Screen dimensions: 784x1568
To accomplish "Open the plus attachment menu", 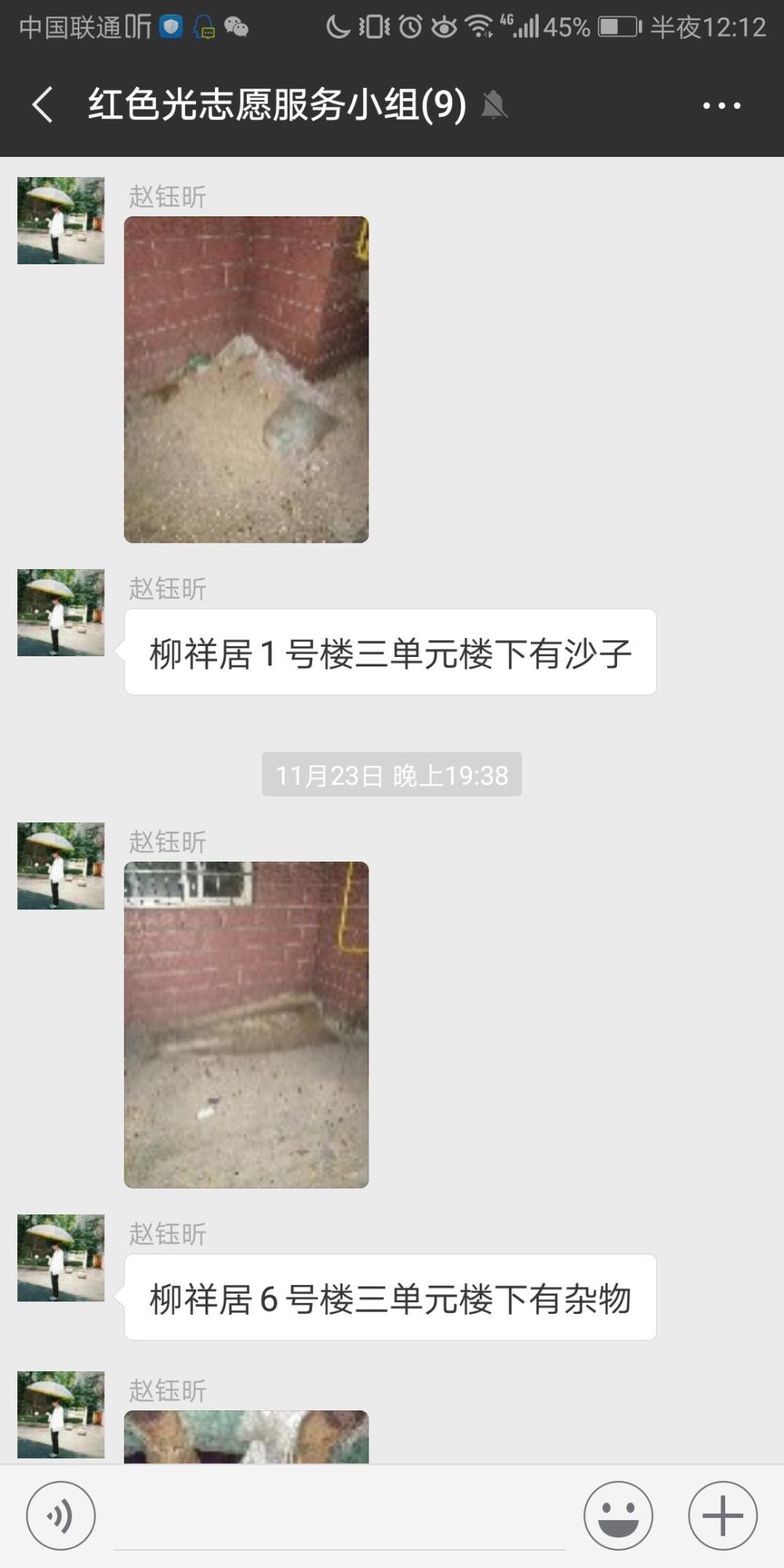I will [x=722, y=1515].
